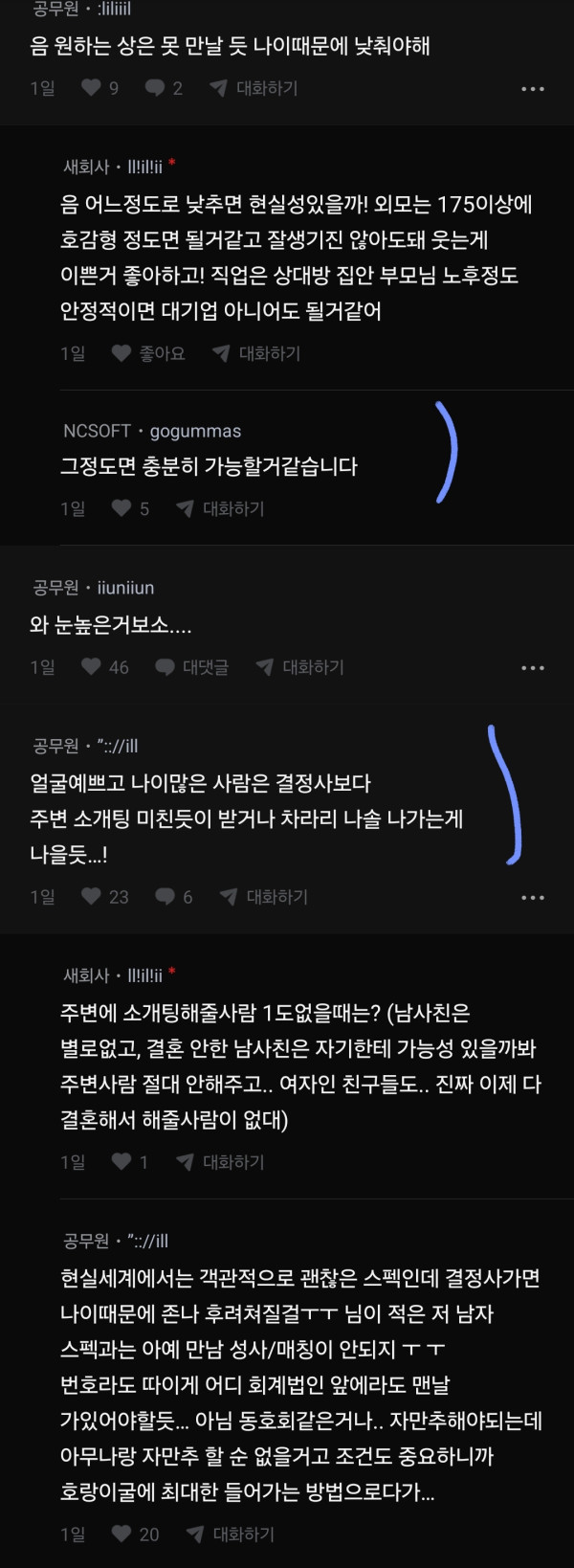Screen dimensions: 574x1568
Task: Like iiuniiun's comment "와 눈높은거보소"
Action: click(92, 667)
